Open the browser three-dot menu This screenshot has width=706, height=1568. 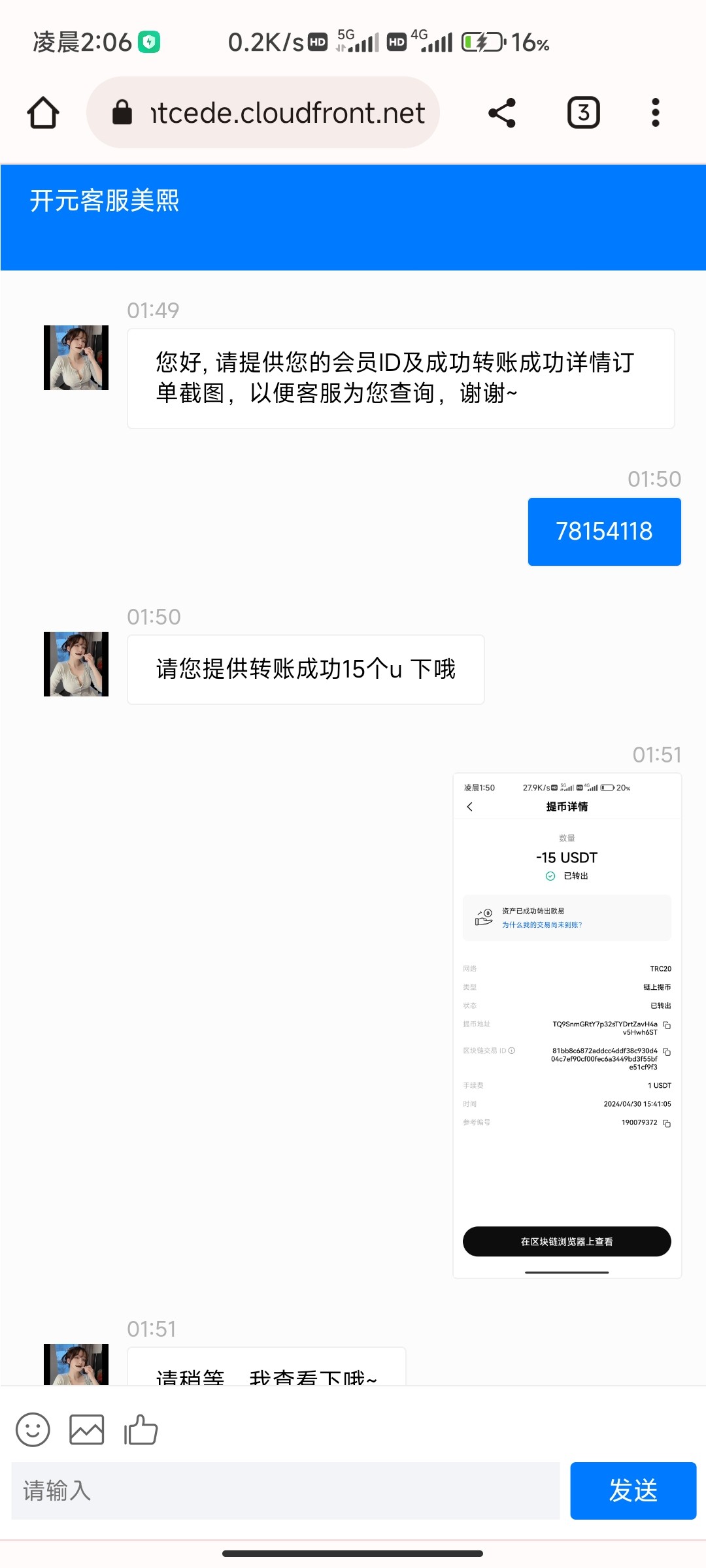click(x=655, y=112)
